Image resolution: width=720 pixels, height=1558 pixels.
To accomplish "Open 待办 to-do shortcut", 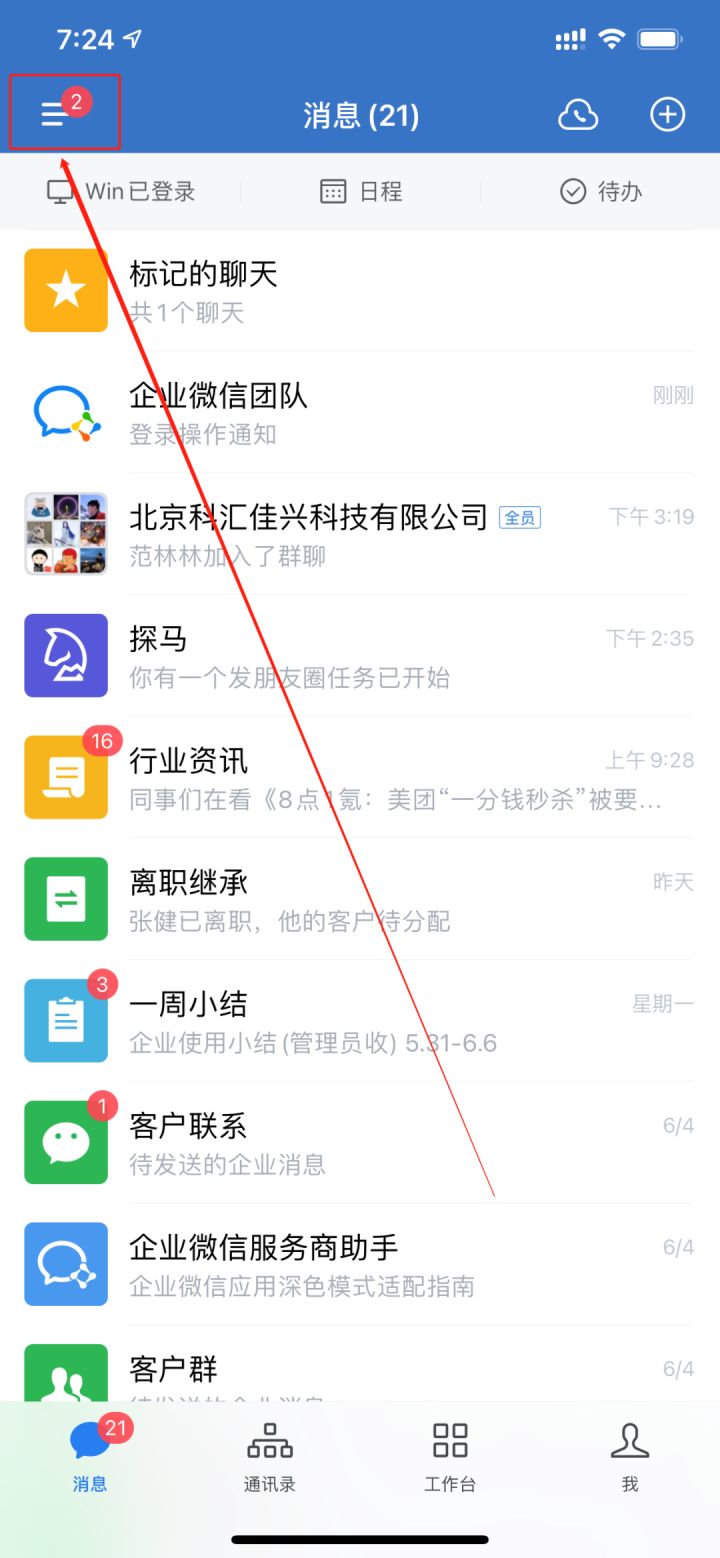I will (600, 191).
